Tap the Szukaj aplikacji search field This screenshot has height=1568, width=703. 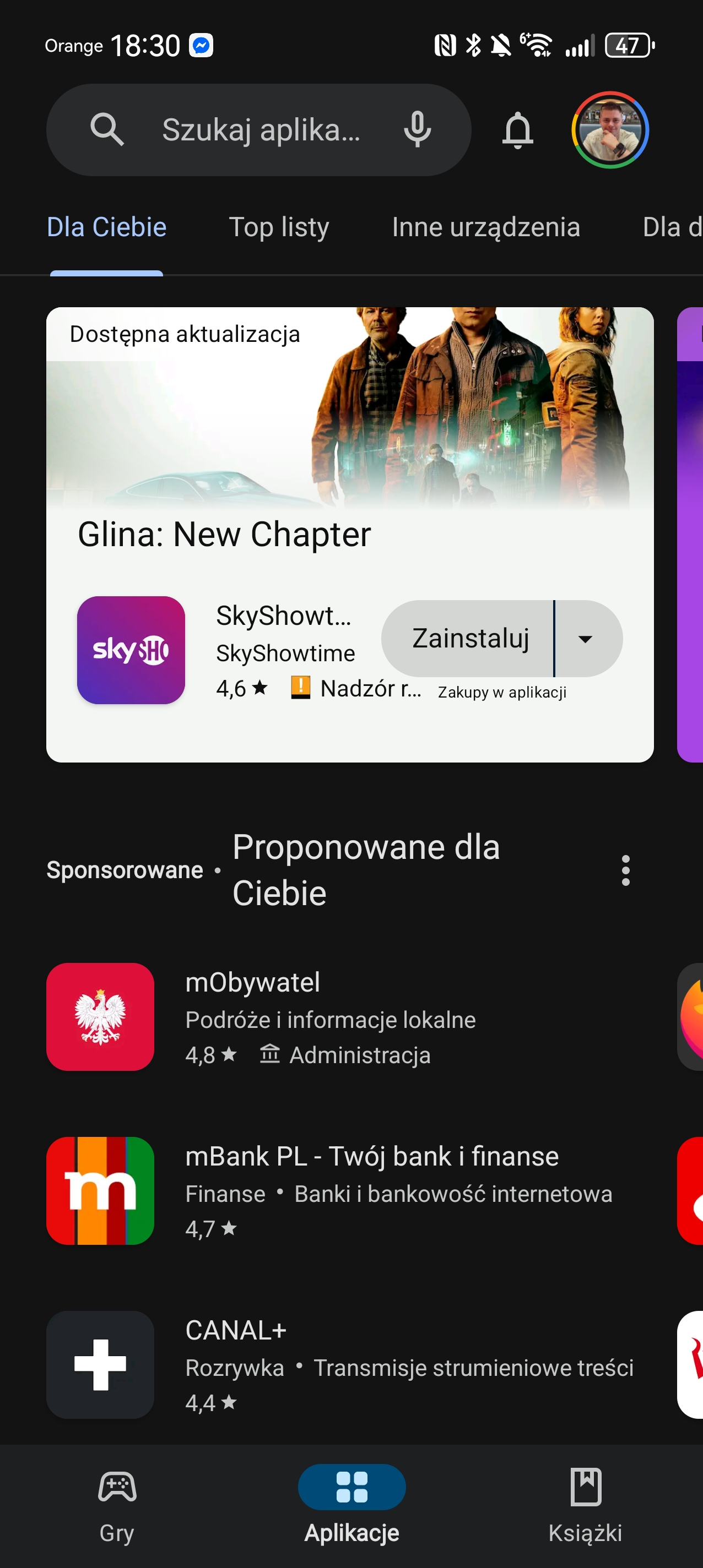pyautogui.click(x=261, y=129)
